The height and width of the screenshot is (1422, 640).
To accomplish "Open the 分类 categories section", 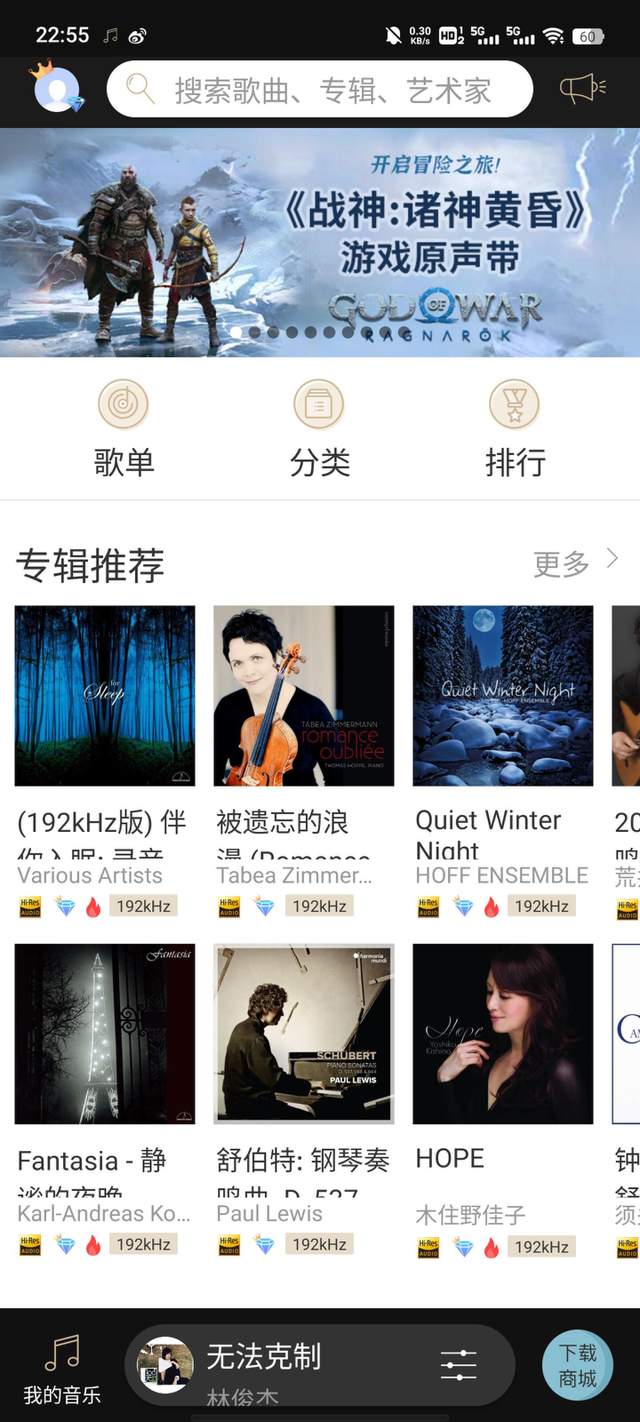I will point(319,428).
